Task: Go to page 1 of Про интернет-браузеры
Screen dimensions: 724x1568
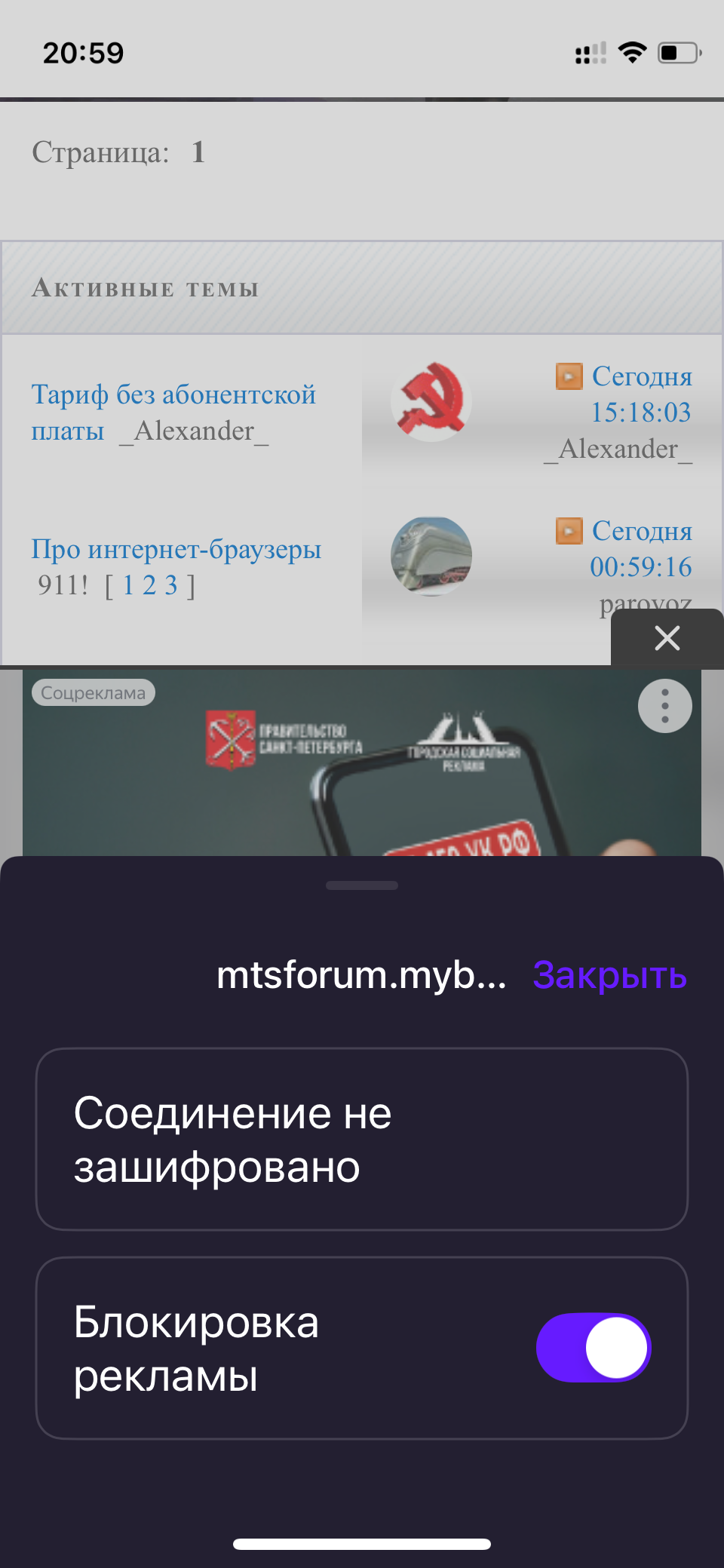Action: 128,585
